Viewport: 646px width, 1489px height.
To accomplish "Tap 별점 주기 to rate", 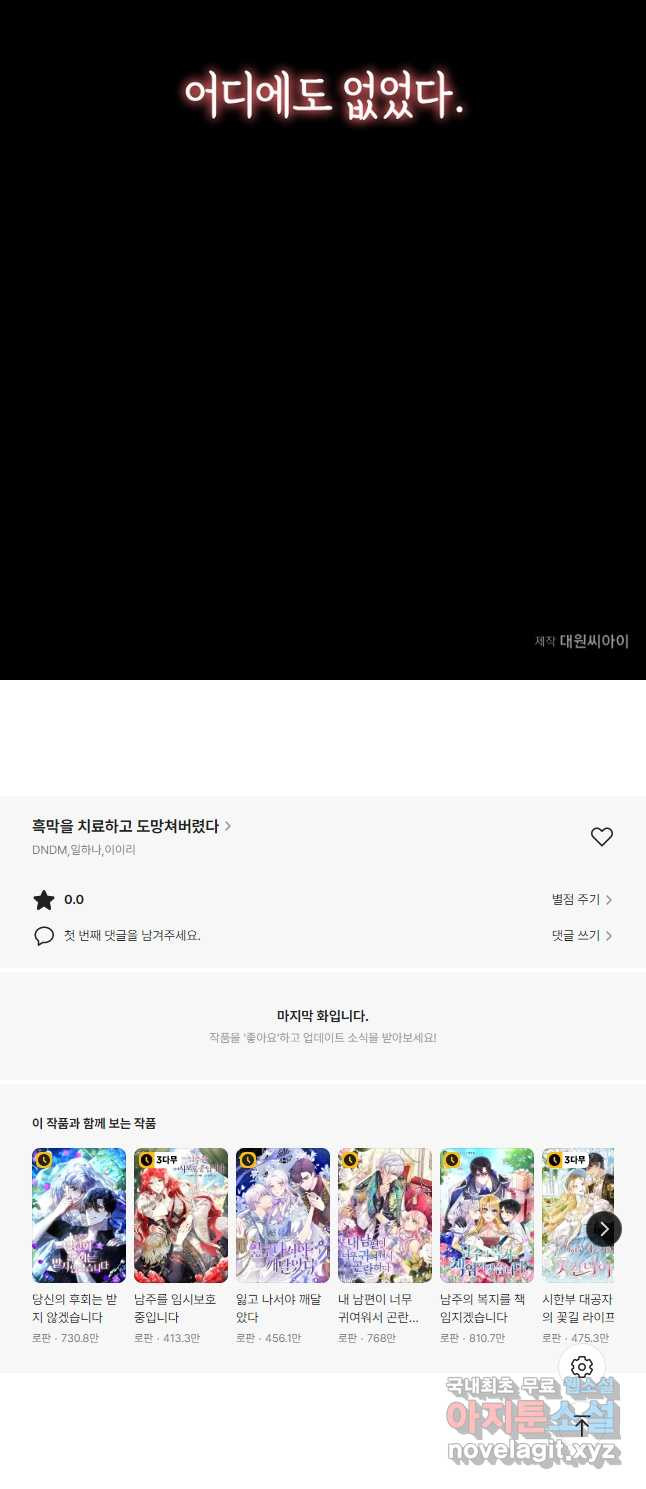I will [x=581, y=899].
